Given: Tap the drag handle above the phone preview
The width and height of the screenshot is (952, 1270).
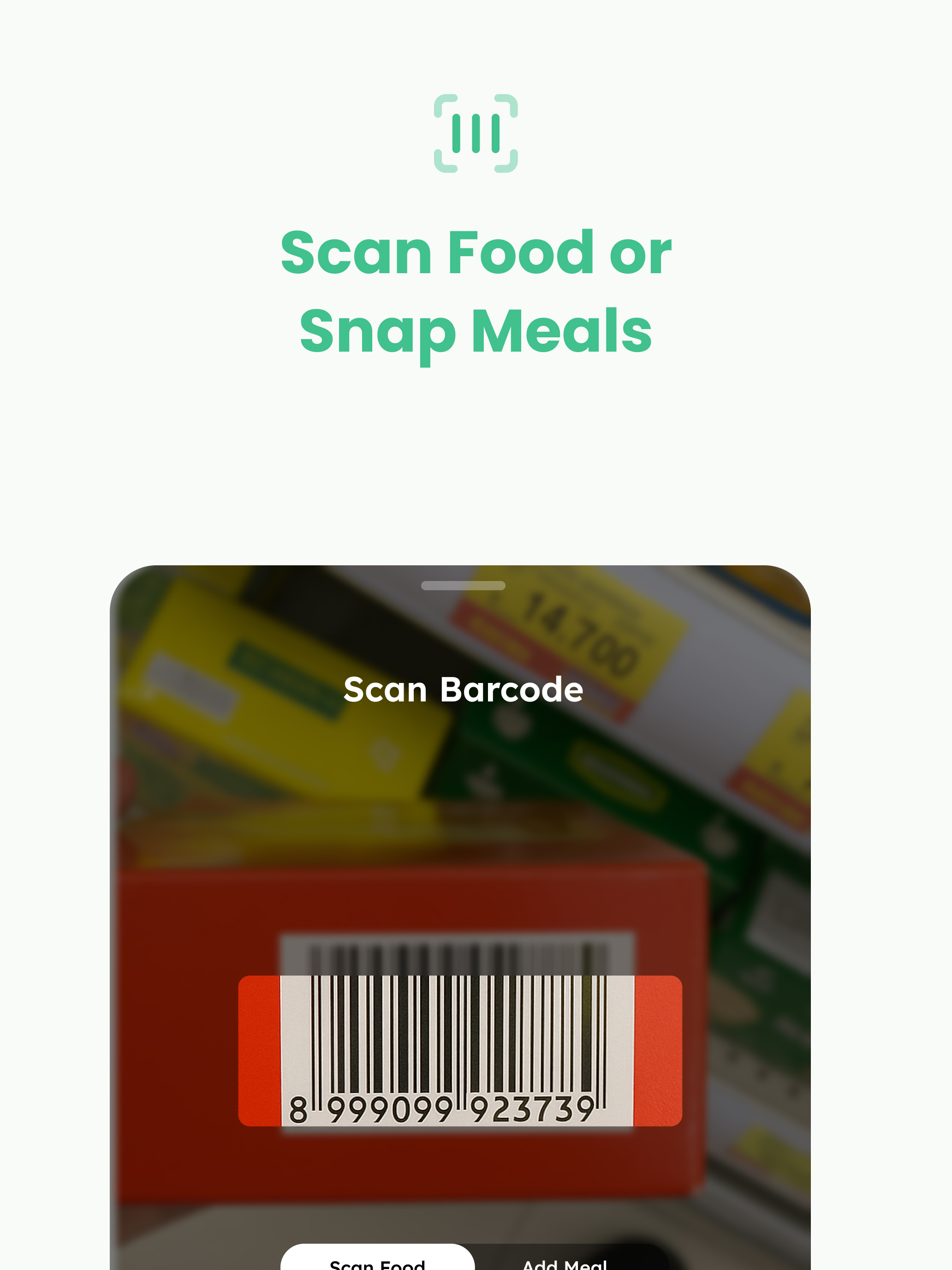Looking at the screenshot, I should (463, 585).
